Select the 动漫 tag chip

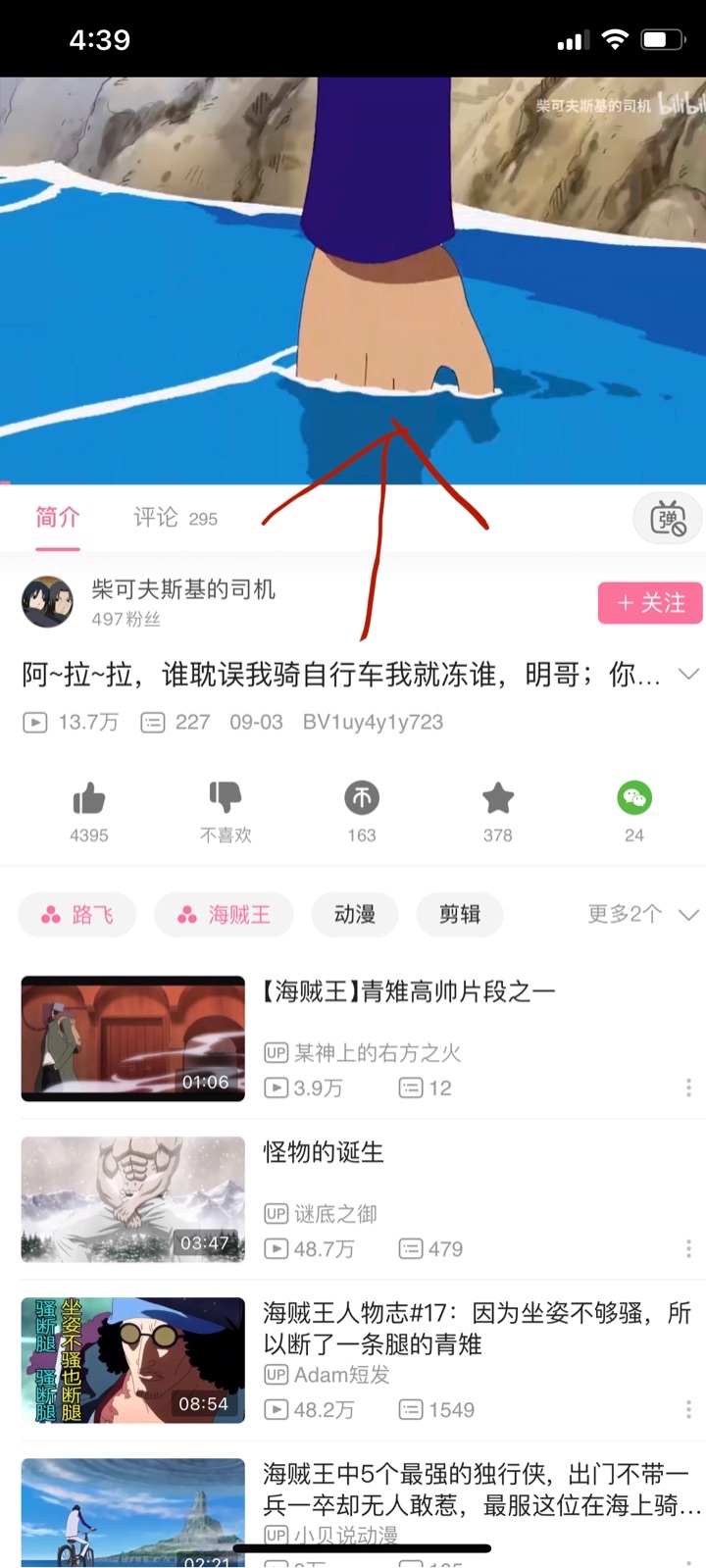click(x=355, y=915)
